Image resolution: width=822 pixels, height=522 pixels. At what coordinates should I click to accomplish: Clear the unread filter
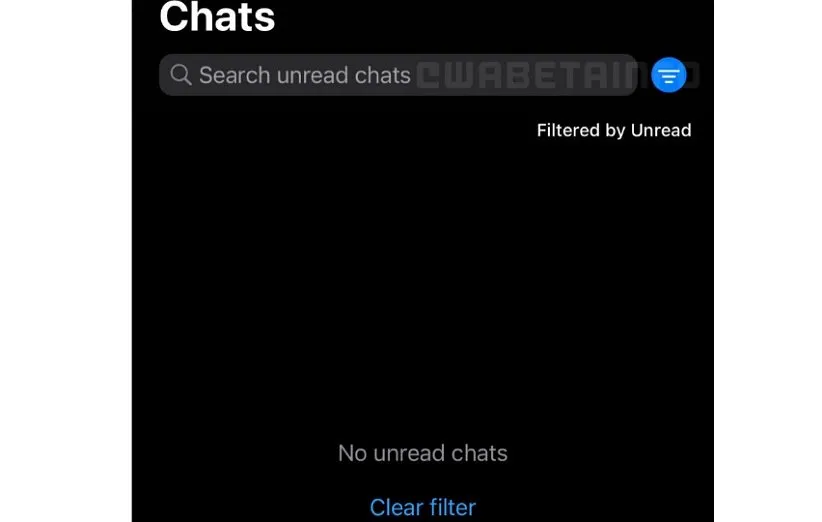coord(422,507)
